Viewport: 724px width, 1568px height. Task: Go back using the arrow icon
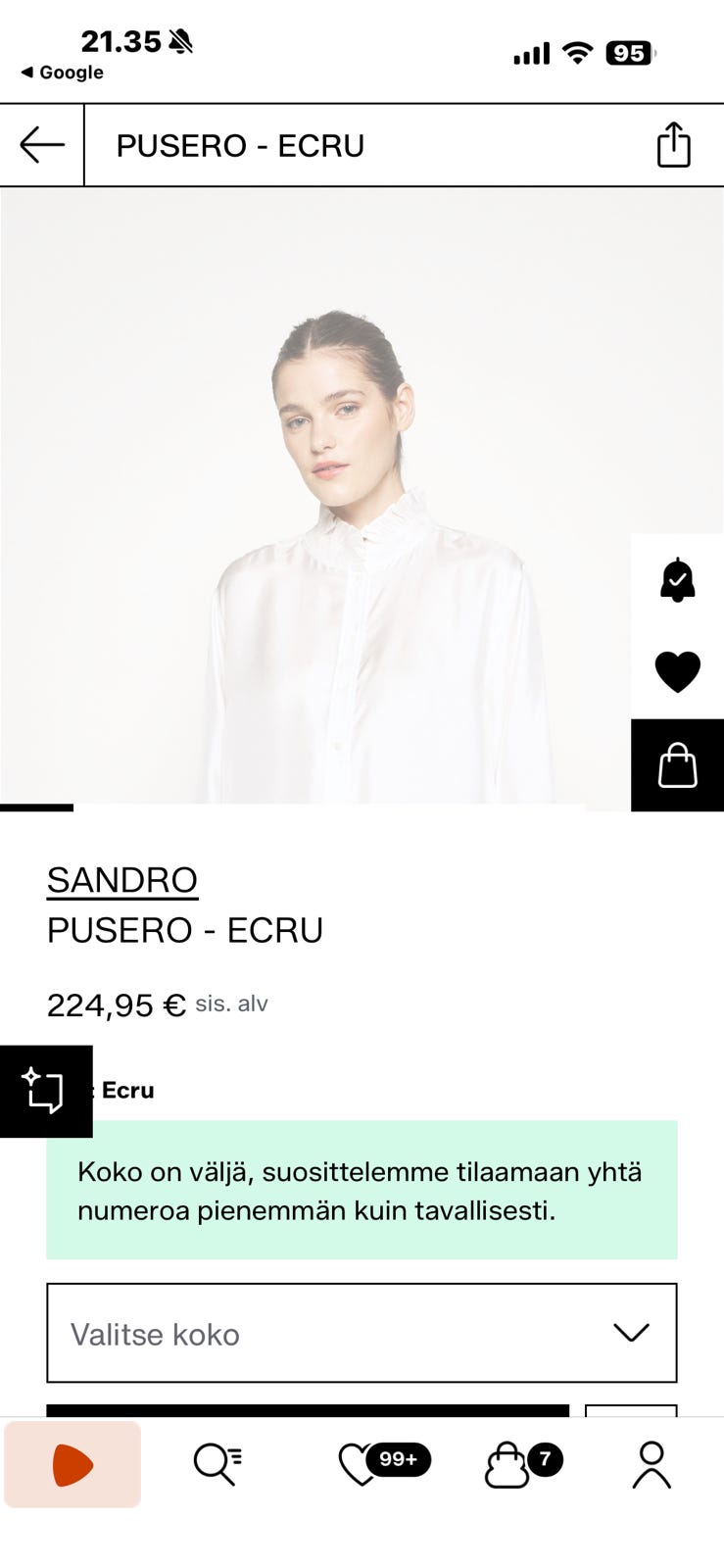(x=41, y=145)
